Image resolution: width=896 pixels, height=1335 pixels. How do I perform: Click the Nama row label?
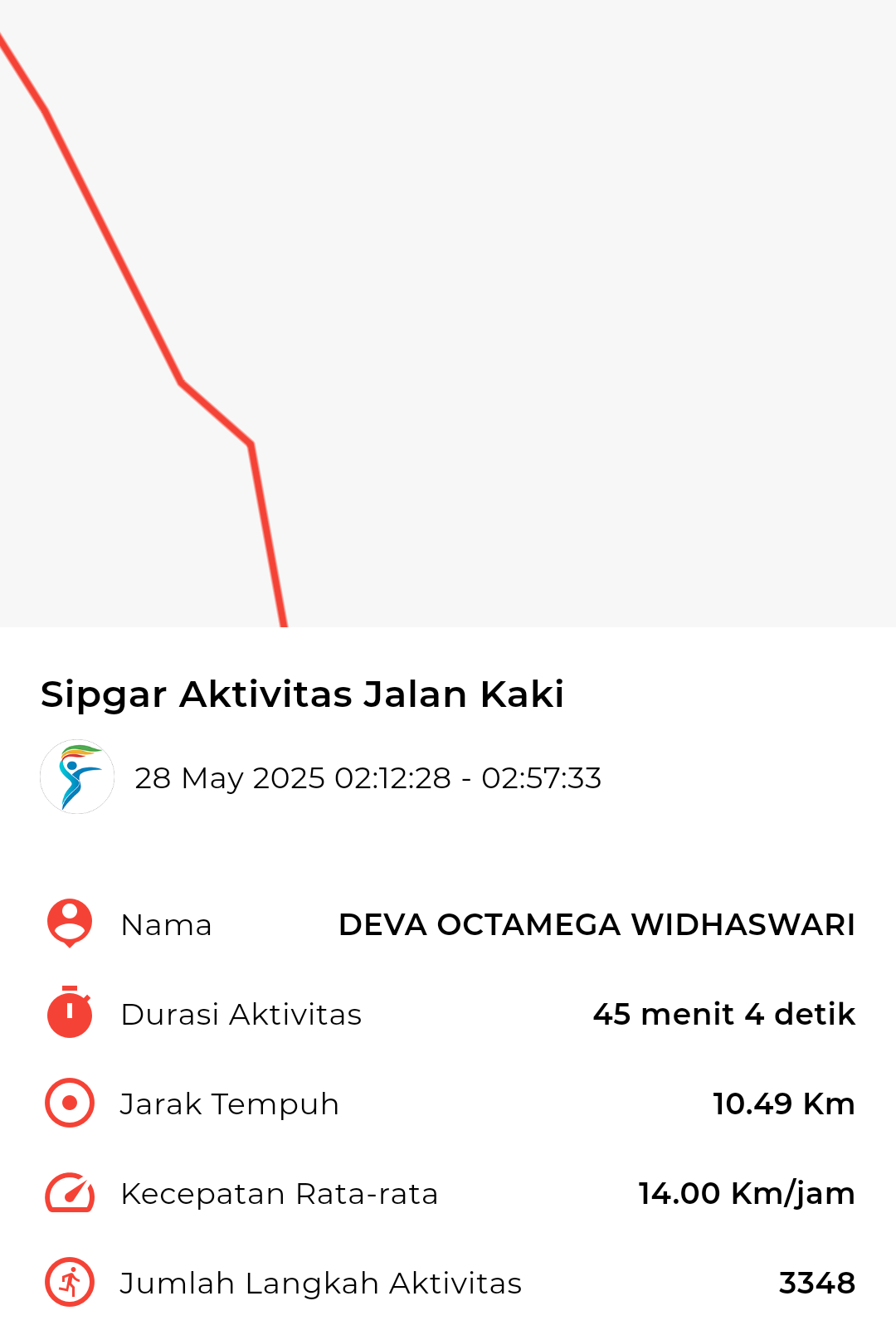point(166,924)
